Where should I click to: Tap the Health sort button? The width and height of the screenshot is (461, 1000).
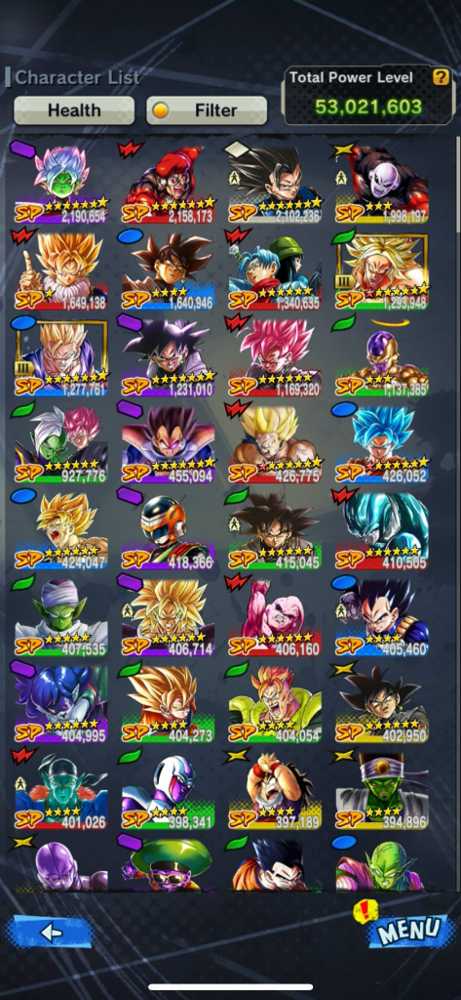pyautogui.click(x=74, y=110)
